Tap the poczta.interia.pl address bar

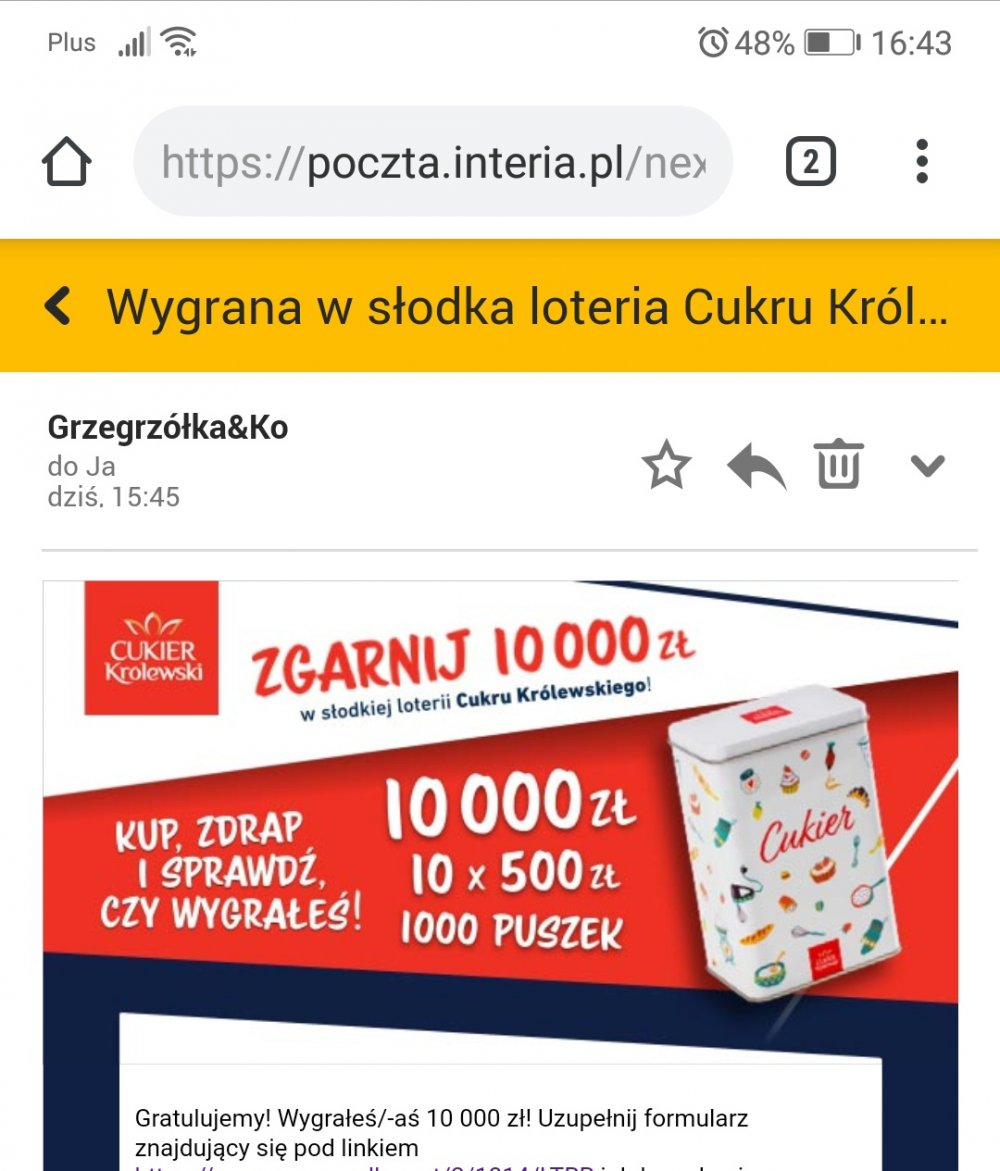coord(433,162)
